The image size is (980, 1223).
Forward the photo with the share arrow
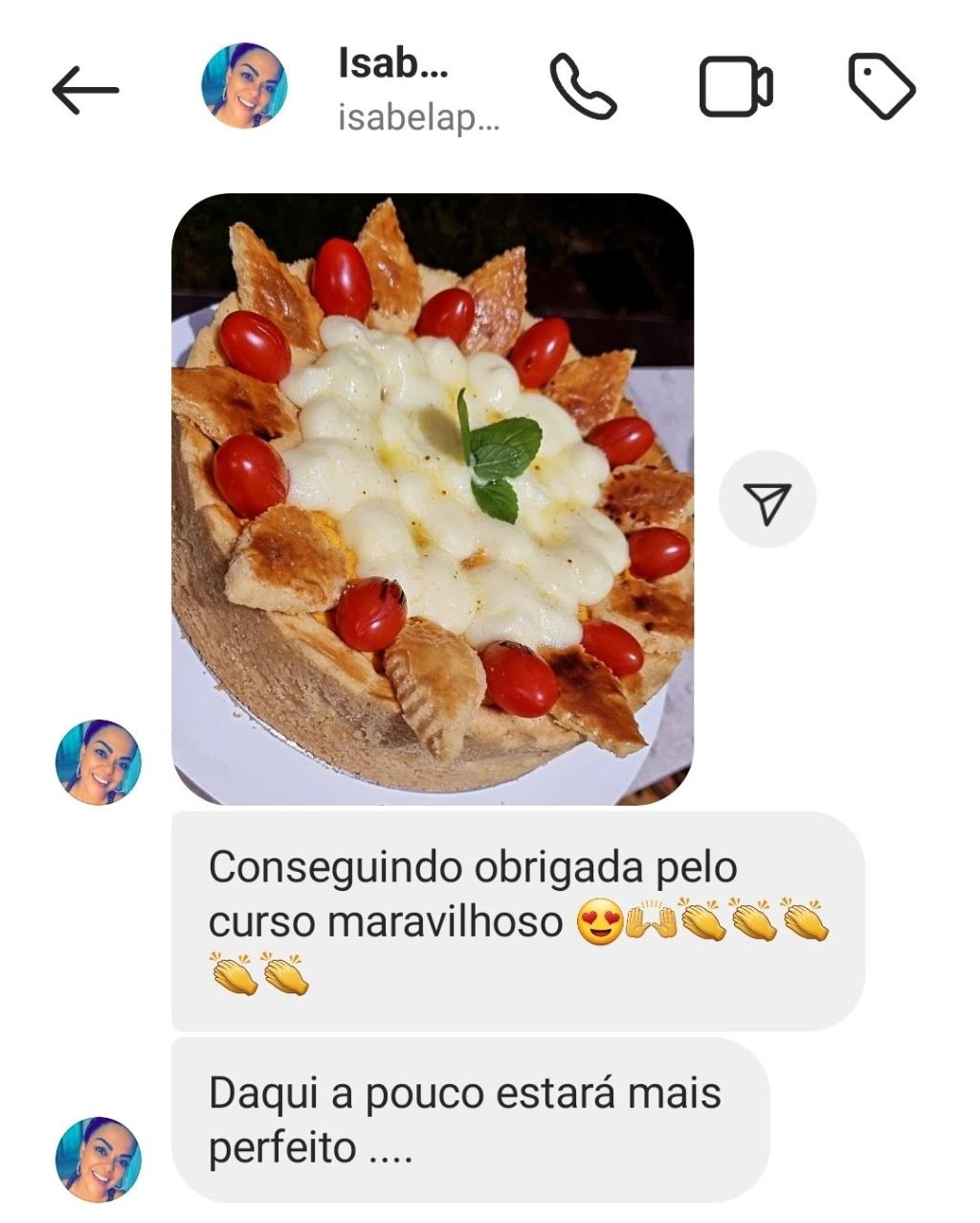click(767, 500)
